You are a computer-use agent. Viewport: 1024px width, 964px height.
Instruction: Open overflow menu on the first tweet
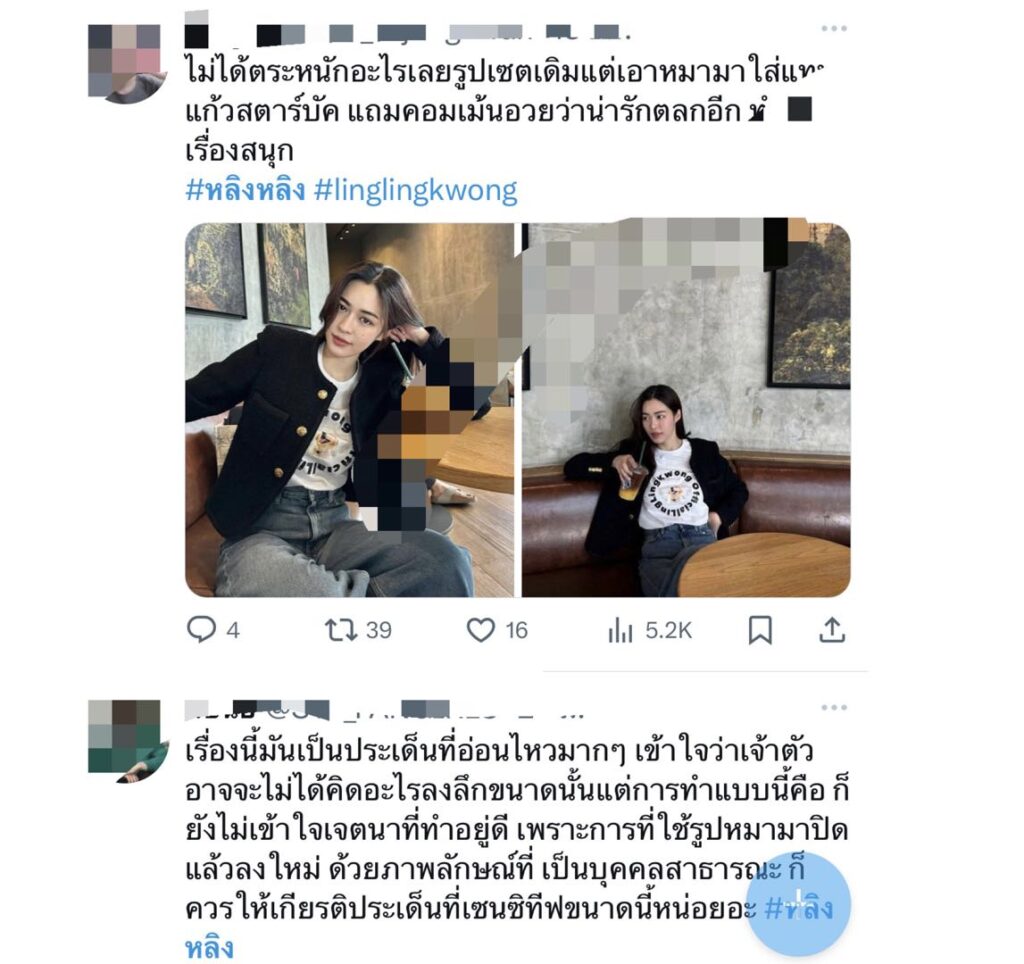coord(833,29)
